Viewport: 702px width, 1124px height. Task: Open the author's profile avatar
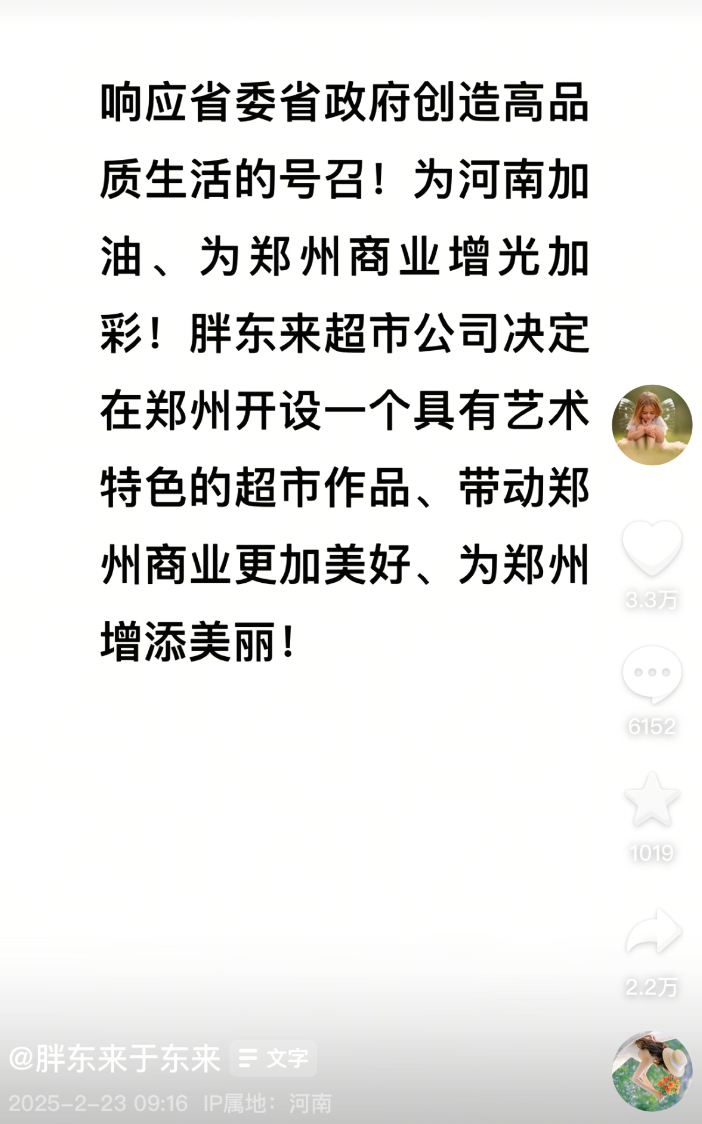652,424
